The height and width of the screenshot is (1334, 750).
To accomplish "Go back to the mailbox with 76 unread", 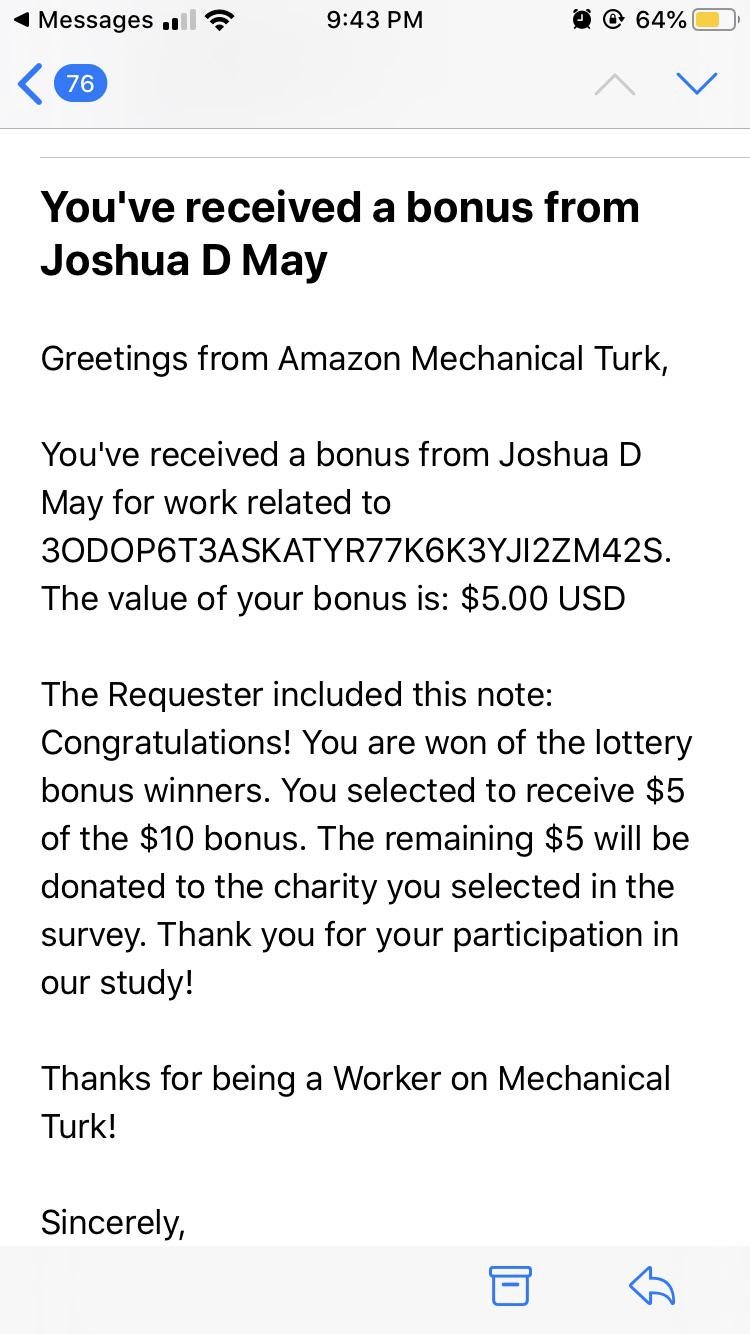I will tap(60, 83).
